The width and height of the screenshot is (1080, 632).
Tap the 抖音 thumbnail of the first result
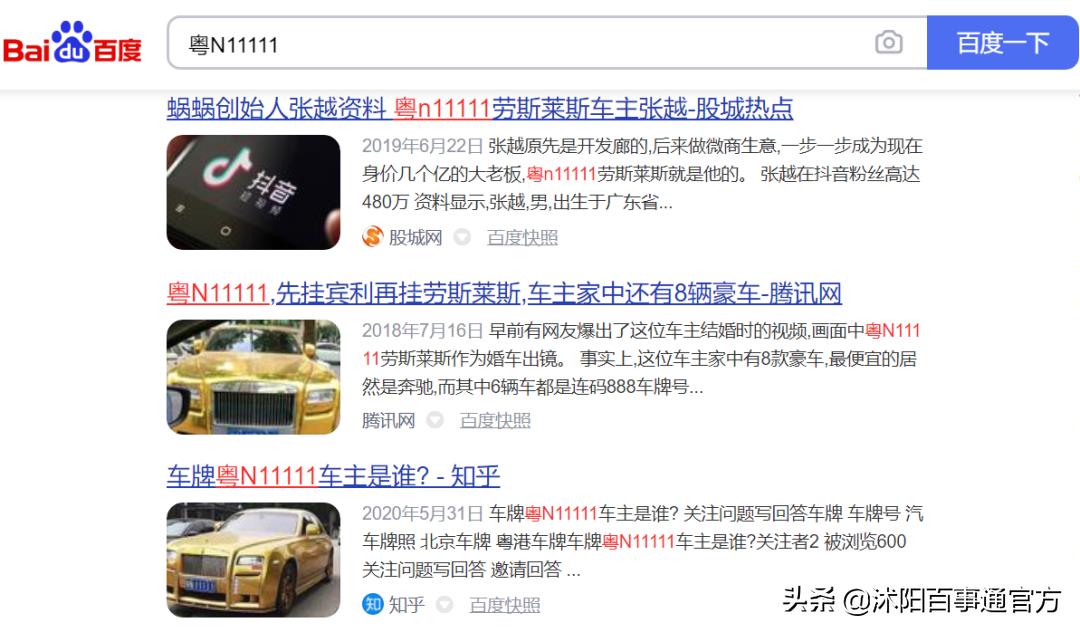point(253,192)
